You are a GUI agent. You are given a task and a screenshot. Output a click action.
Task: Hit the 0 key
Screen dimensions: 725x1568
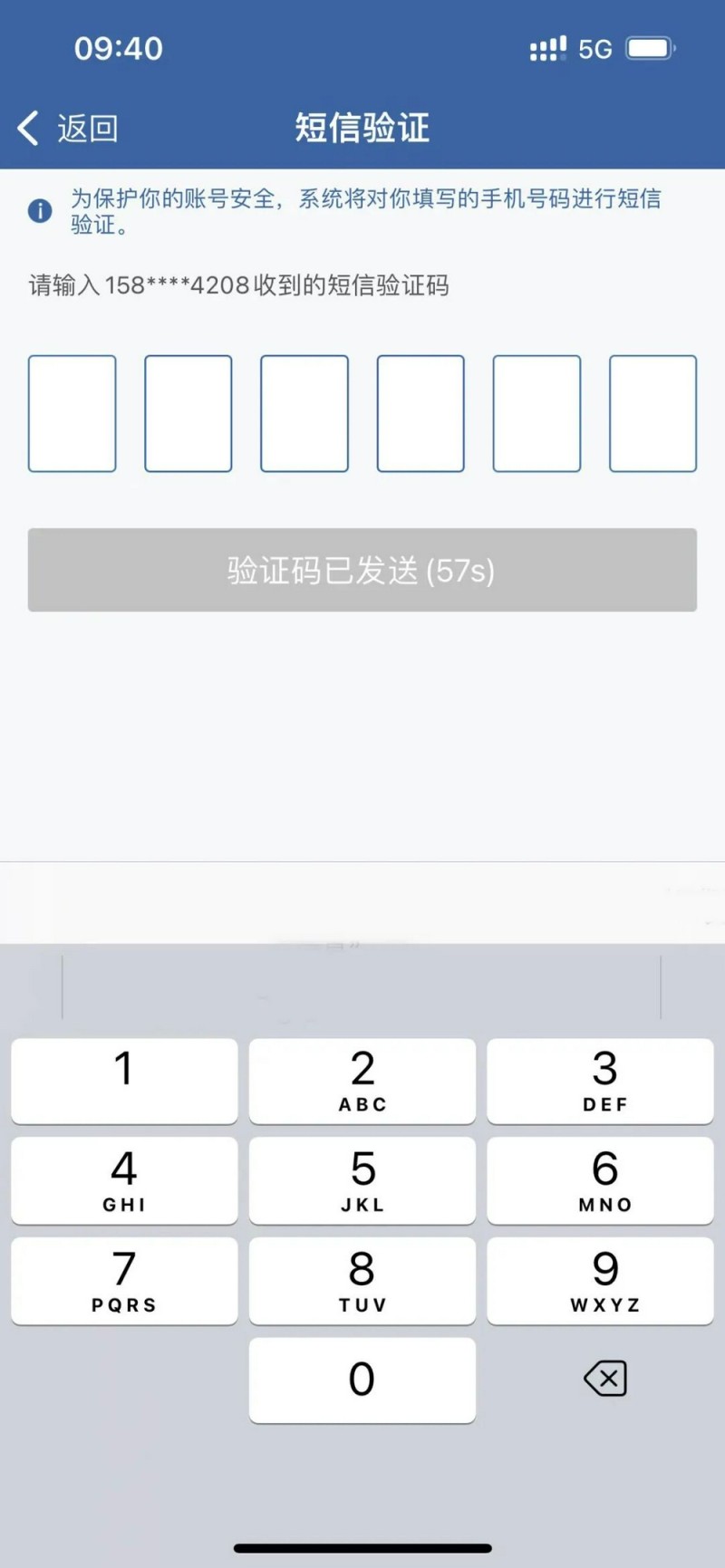click(362, 1380)
